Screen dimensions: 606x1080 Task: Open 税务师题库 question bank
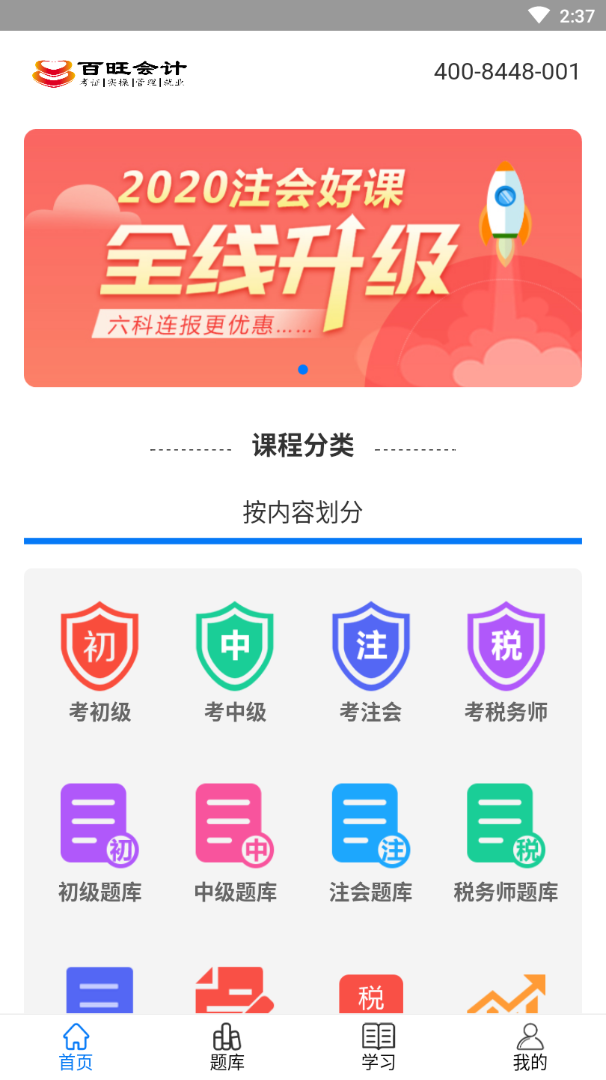coord(506,842)
